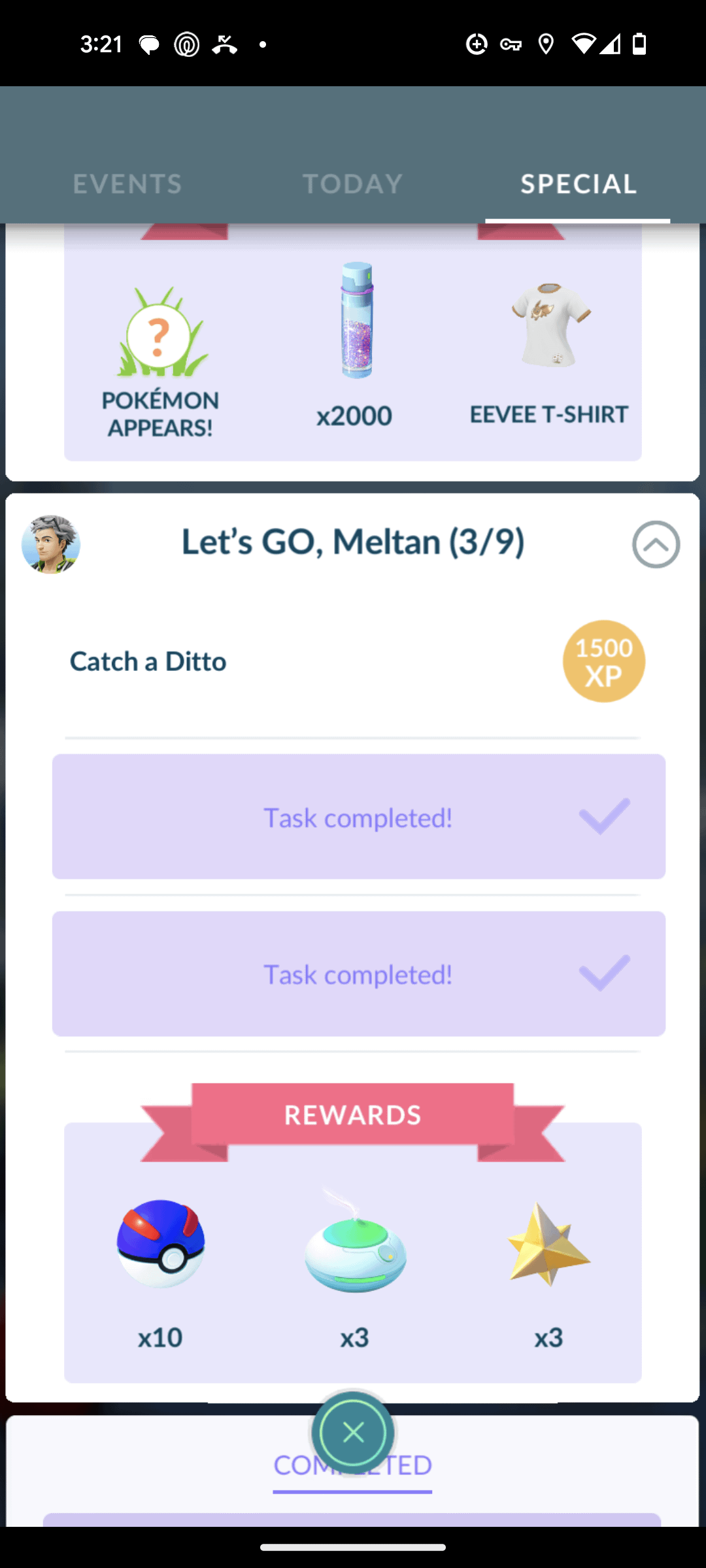Tap Professor Willow's avatar
This screenshot has width=706, height=1568.
(x=51, y=544)
